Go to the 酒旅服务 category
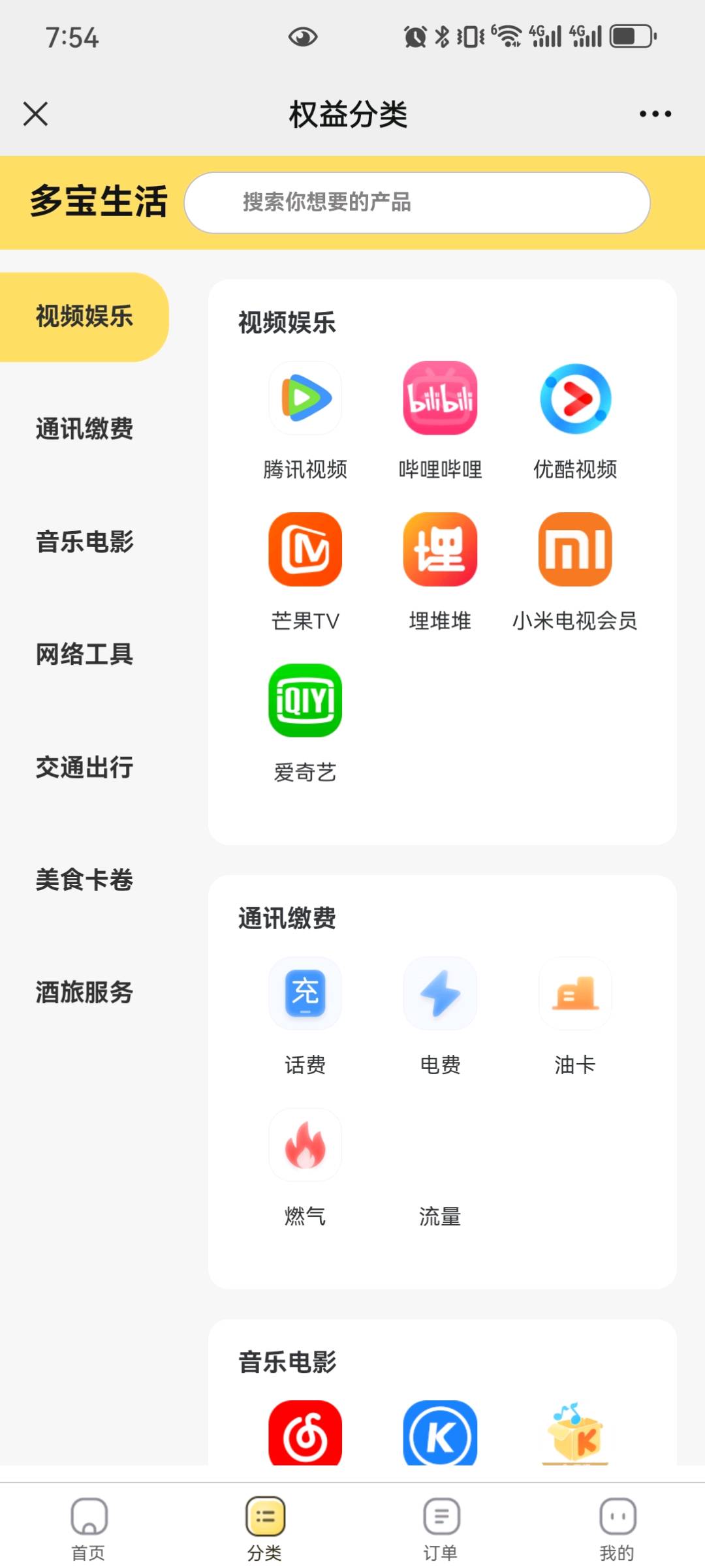The width and height of the screenshot is (705, 1568). (84, 992)
